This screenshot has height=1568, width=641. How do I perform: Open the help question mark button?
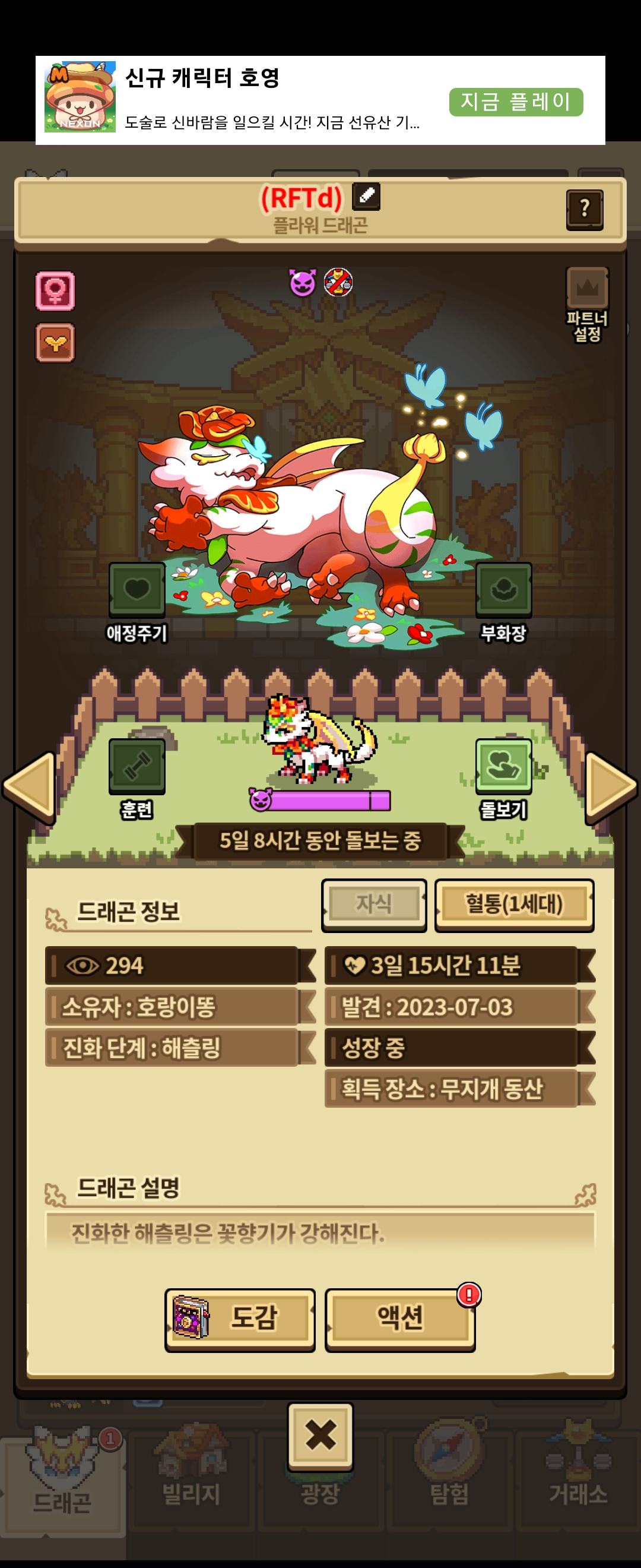click(585, 209)
